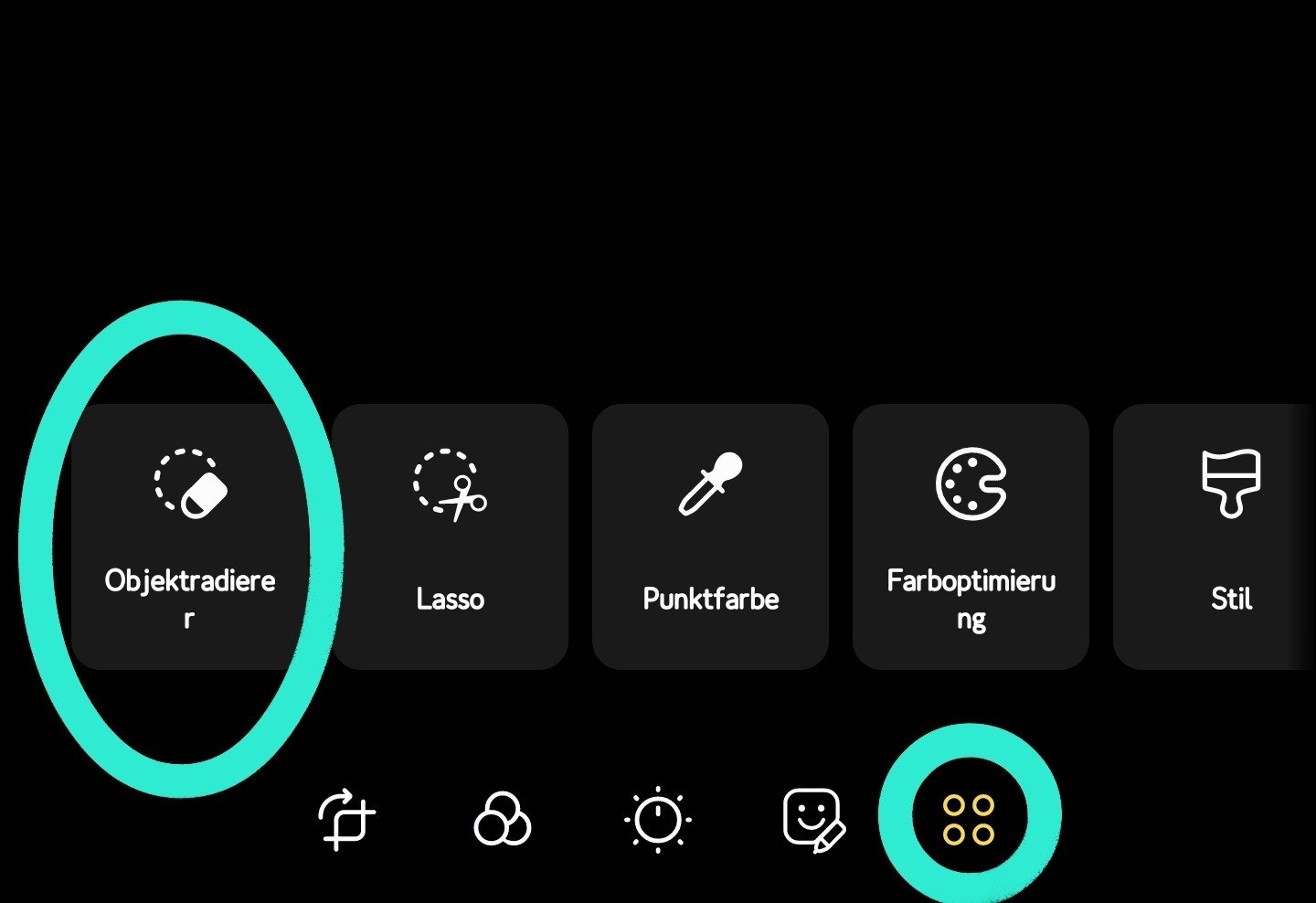Open Farboptimierung
Image resolution: width=1316 pixels, height=903 pixels.
[971, 536]
